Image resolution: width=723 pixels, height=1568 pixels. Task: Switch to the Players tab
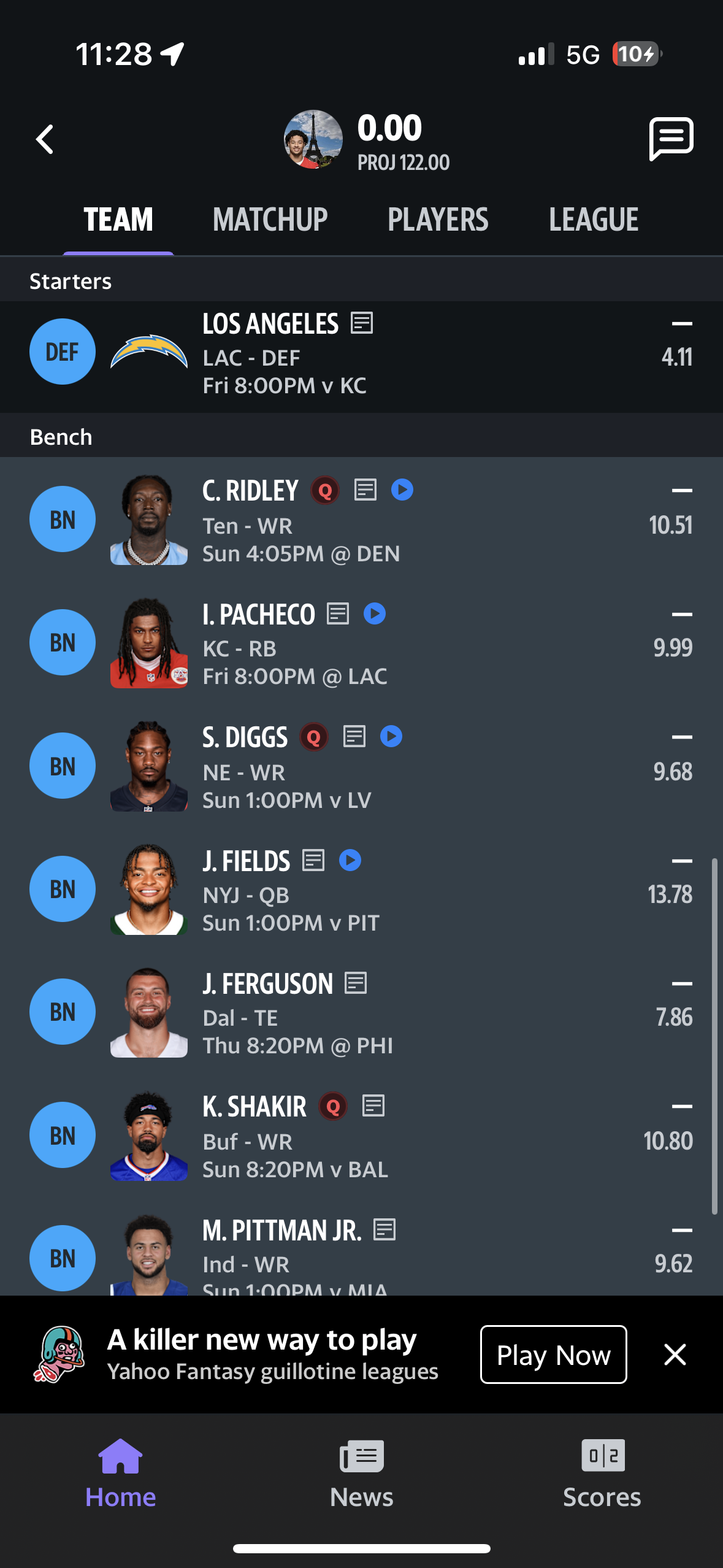438,220
